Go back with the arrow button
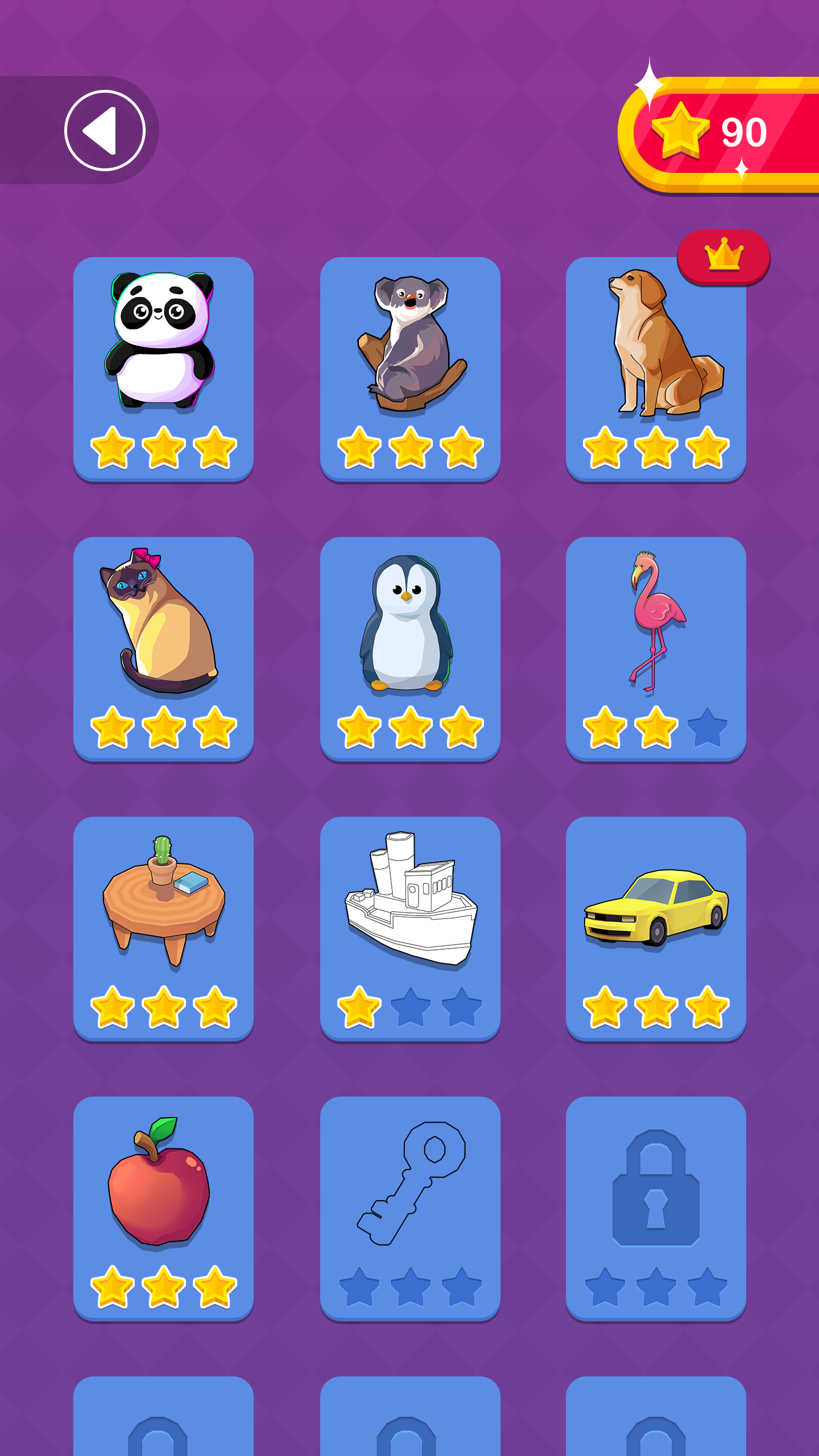The height and width of the screenshot is (1456, 819). tap(105, 130)
